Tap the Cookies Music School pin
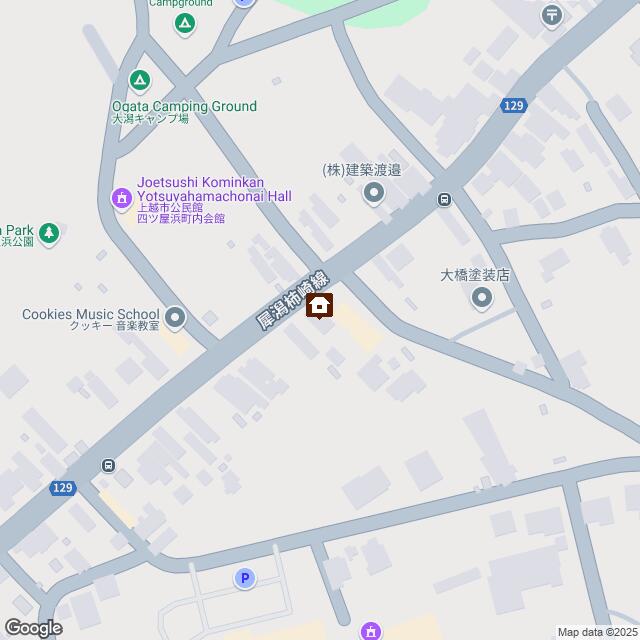Screen dimensions: 640x640 pyautogui.click(x=176, y=319)
